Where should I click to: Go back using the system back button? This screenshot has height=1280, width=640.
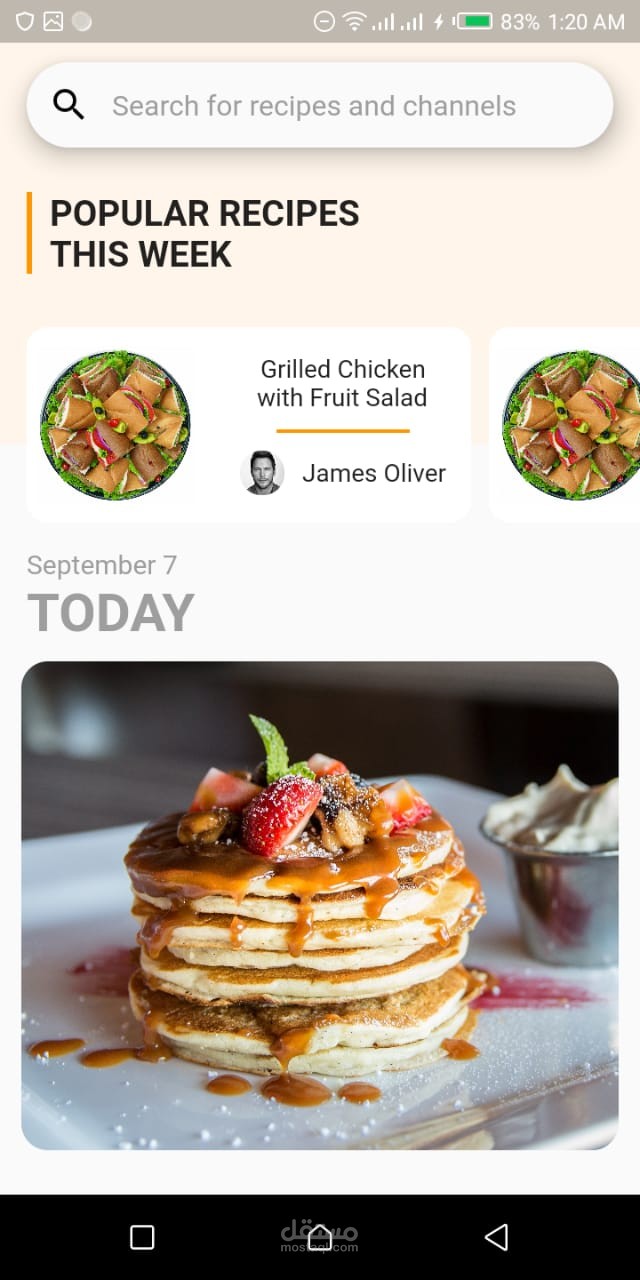(x=496, y=1237)
